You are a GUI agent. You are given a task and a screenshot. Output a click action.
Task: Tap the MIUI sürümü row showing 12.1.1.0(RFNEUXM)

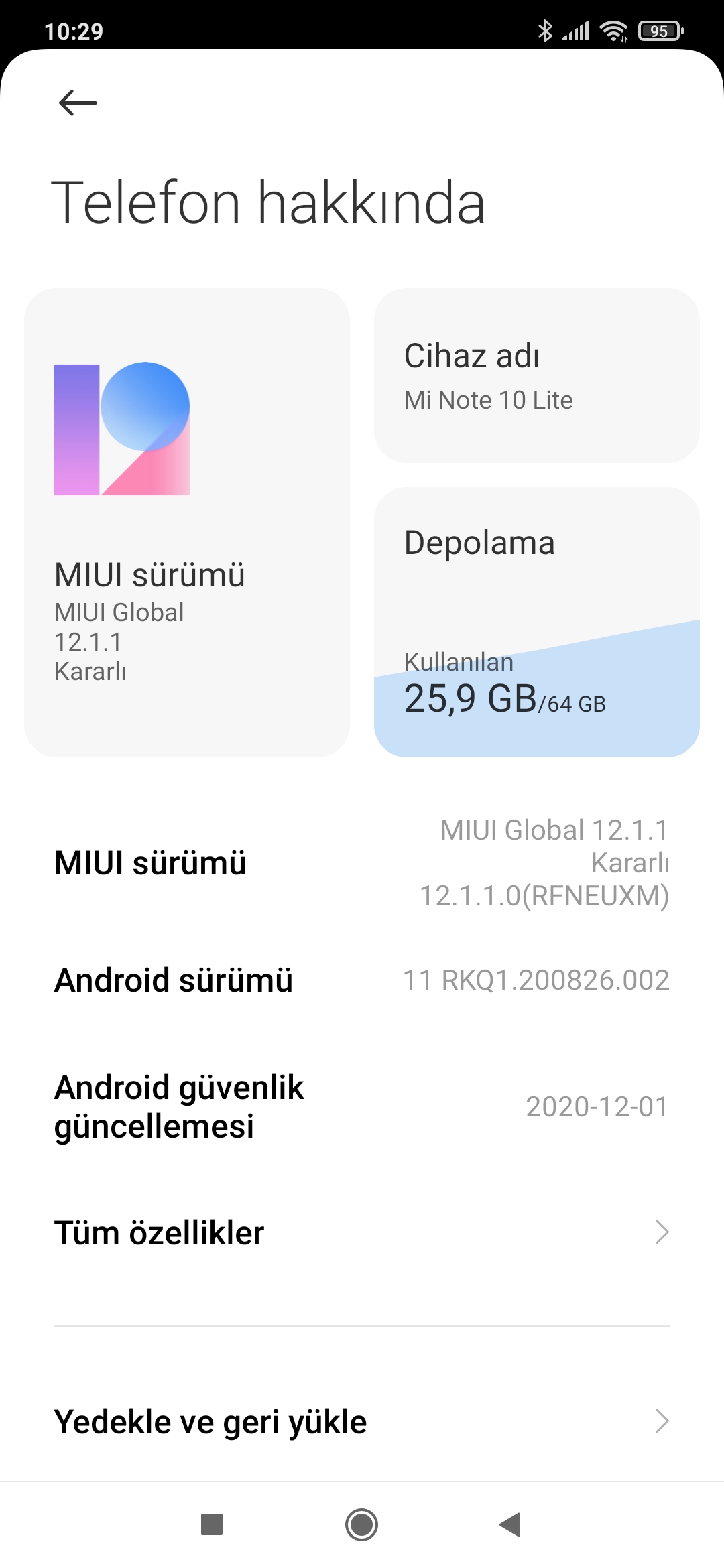362,862
